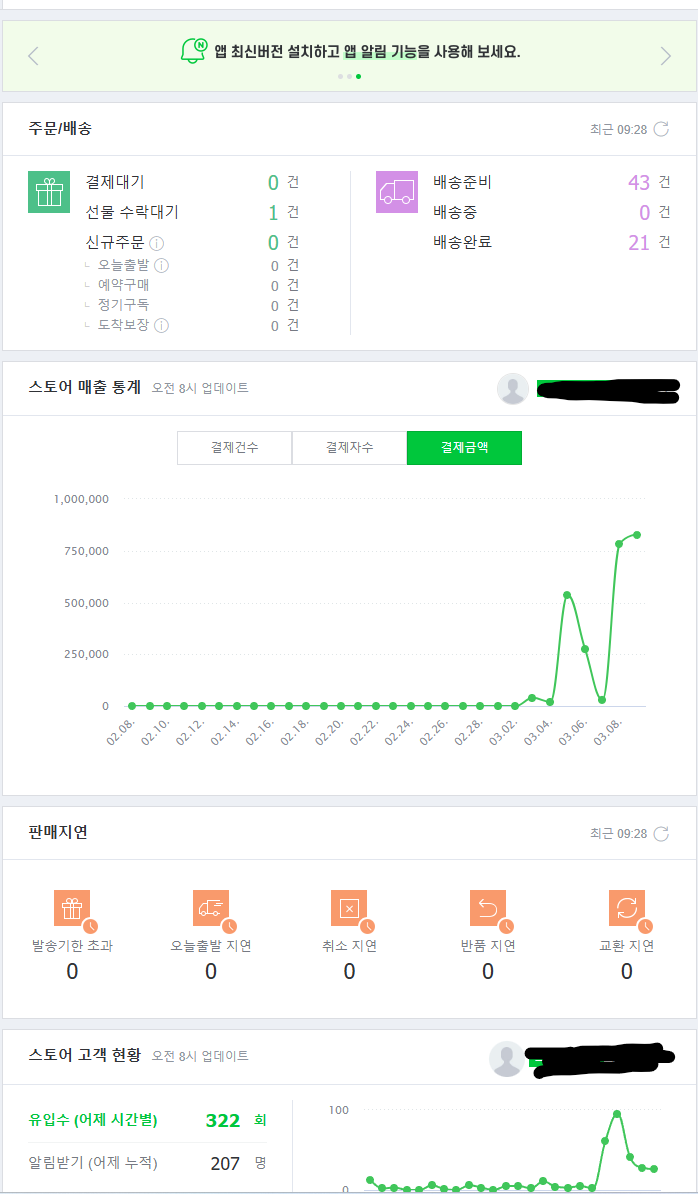Open 반품 지연 list

coord(488,934)
